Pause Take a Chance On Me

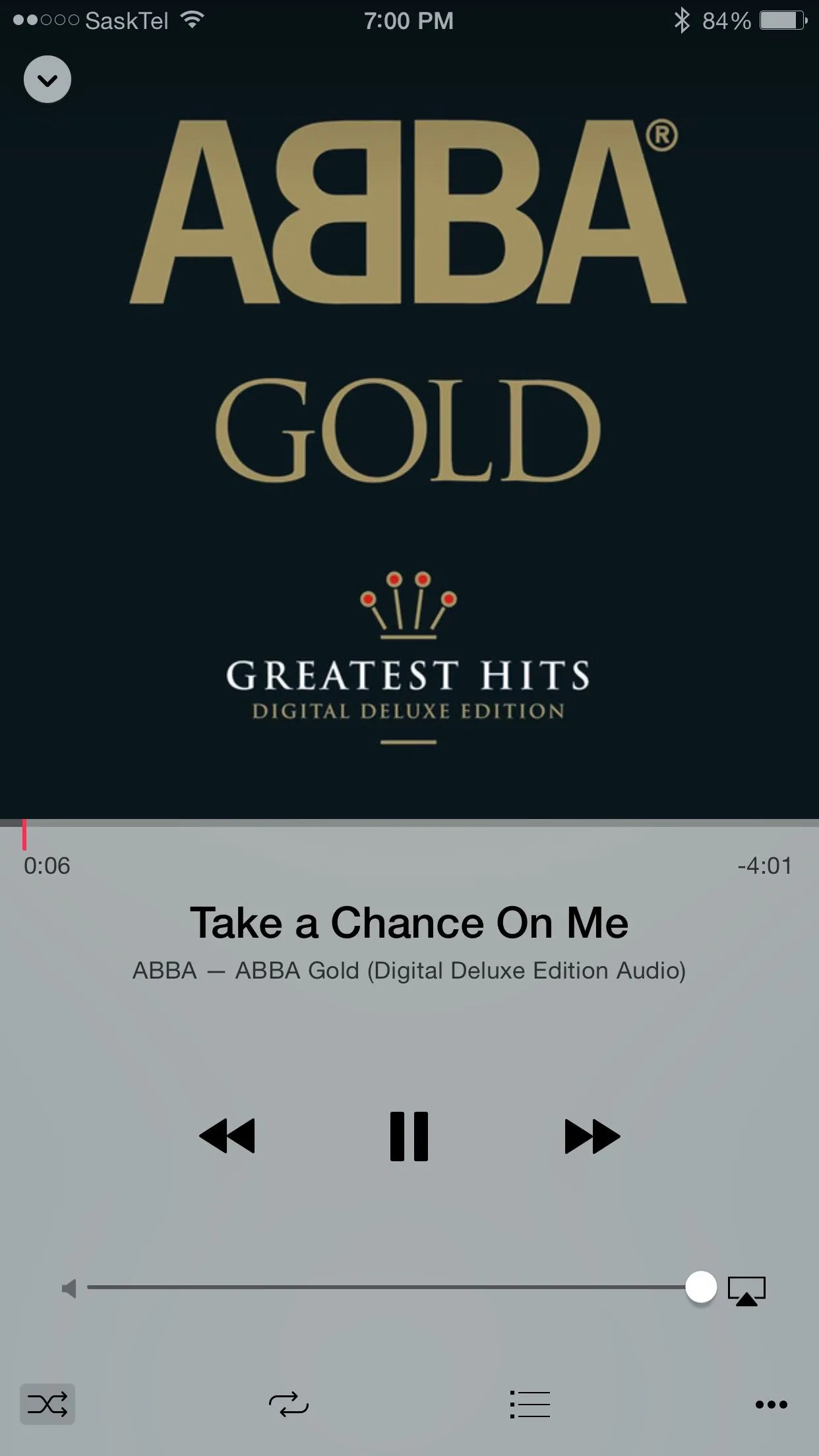point(409,1136)
